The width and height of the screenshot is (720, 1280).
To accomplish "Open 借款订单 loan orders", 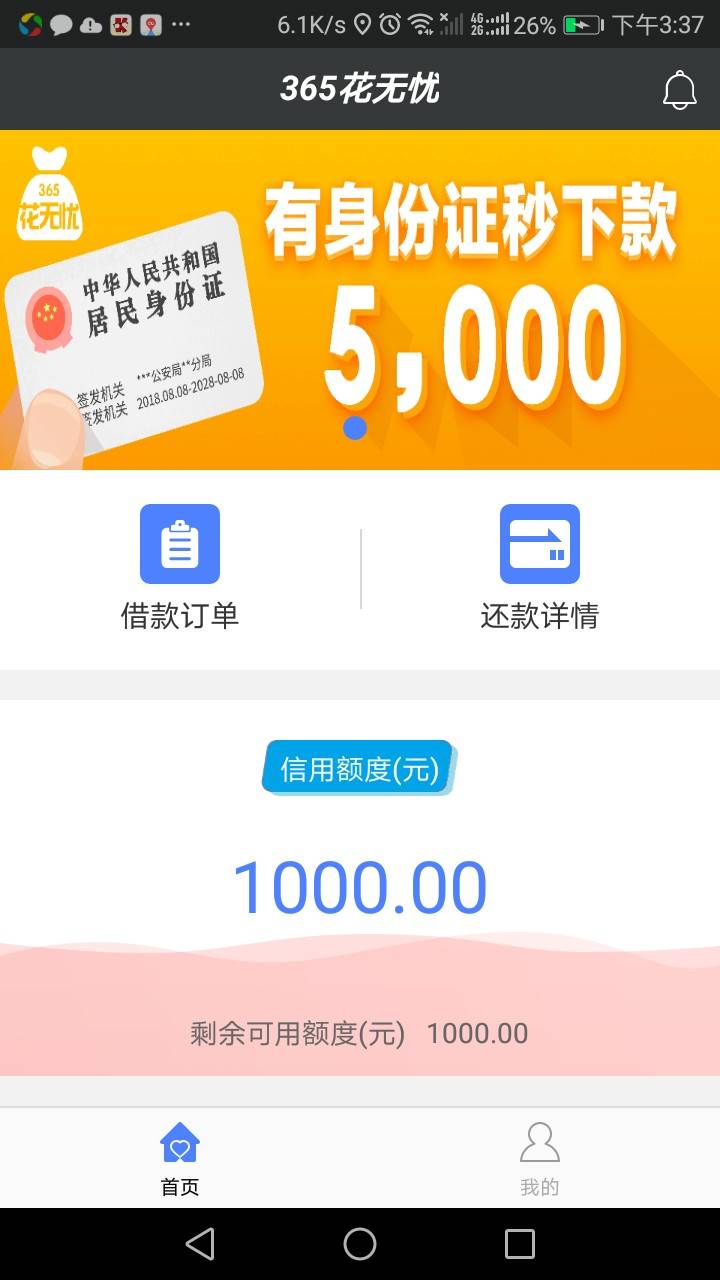I will pos(180,567).
